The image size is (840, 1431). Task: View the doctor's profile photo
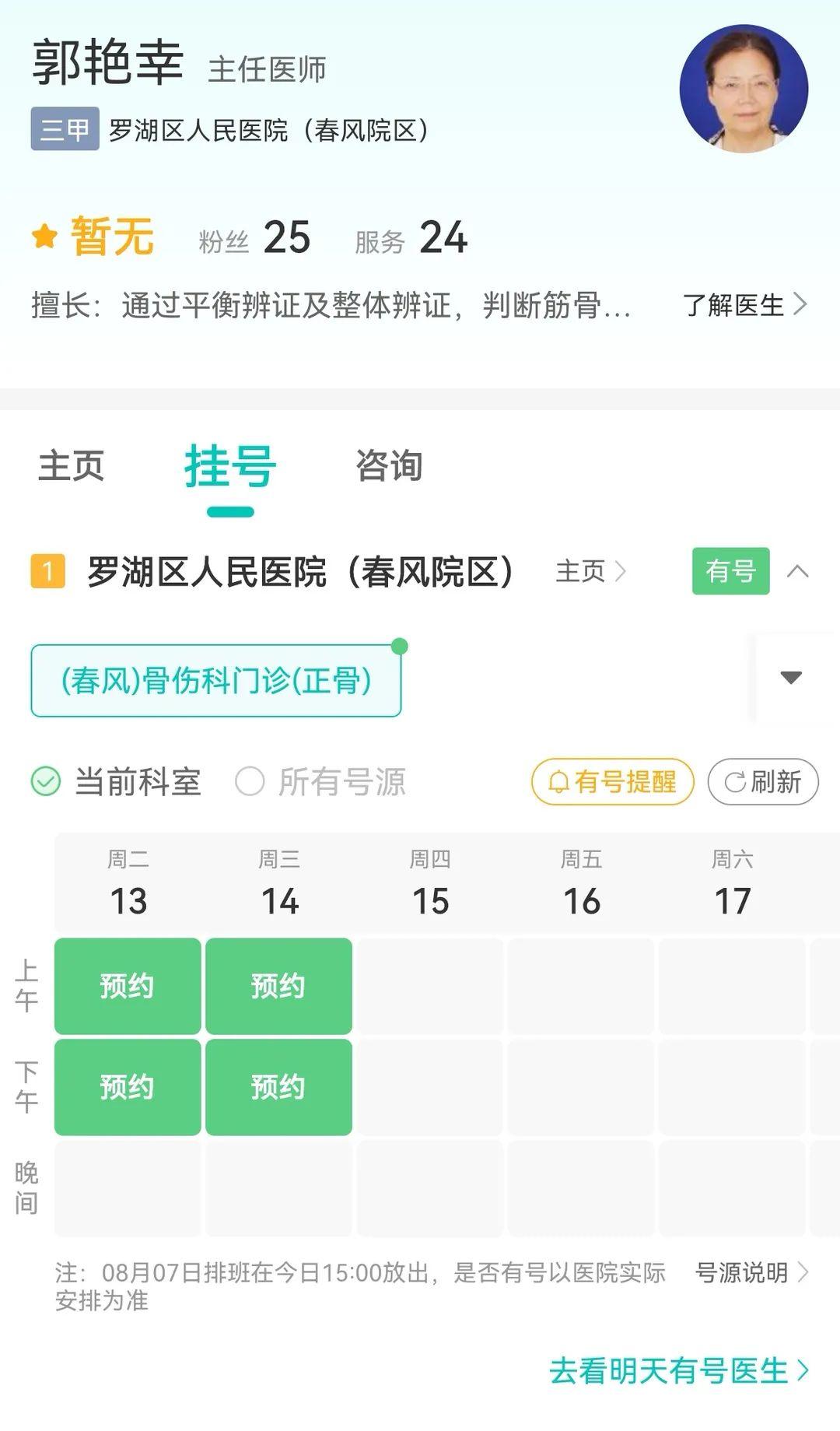(744, 89)
